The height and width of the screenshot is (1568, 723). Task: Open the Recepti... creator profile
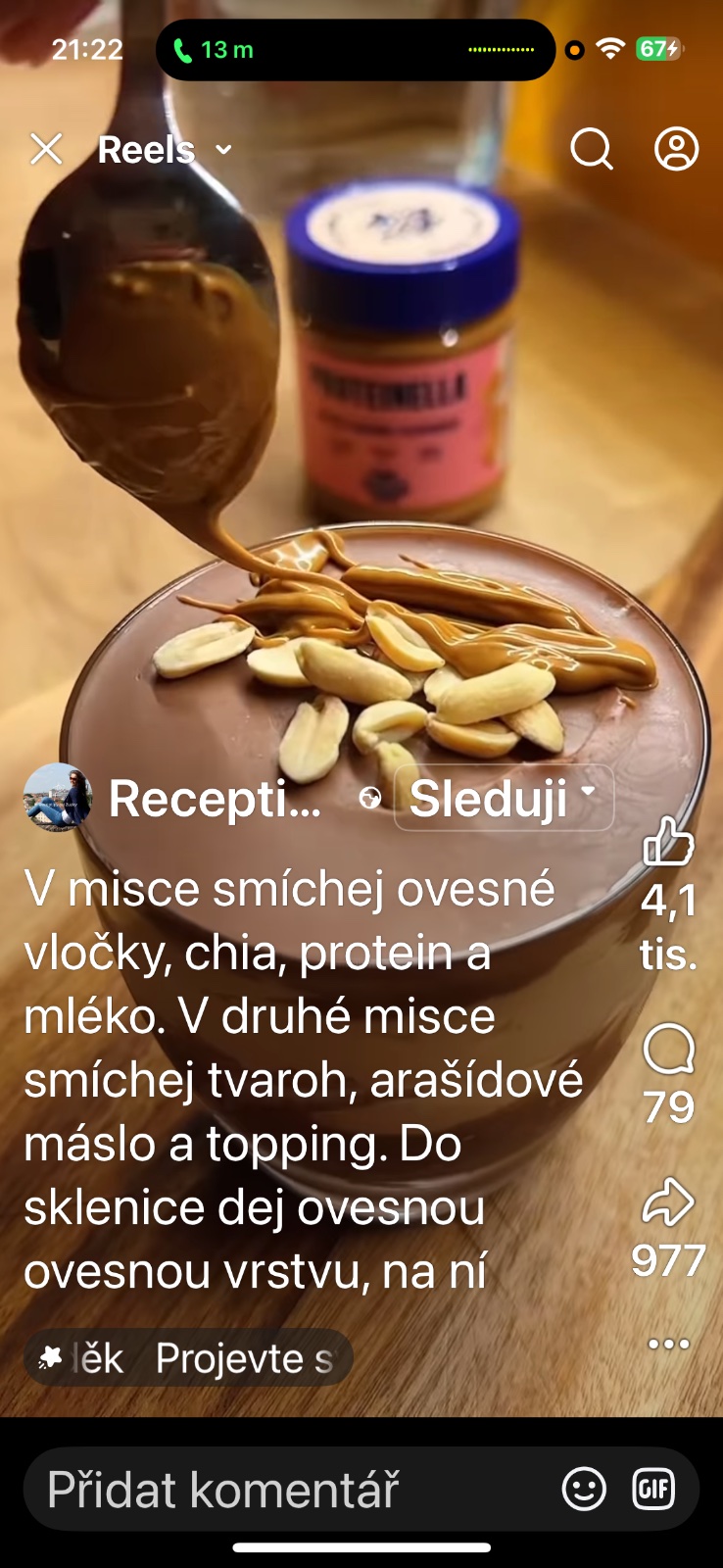pyautogui.click(x=214, y=799)
